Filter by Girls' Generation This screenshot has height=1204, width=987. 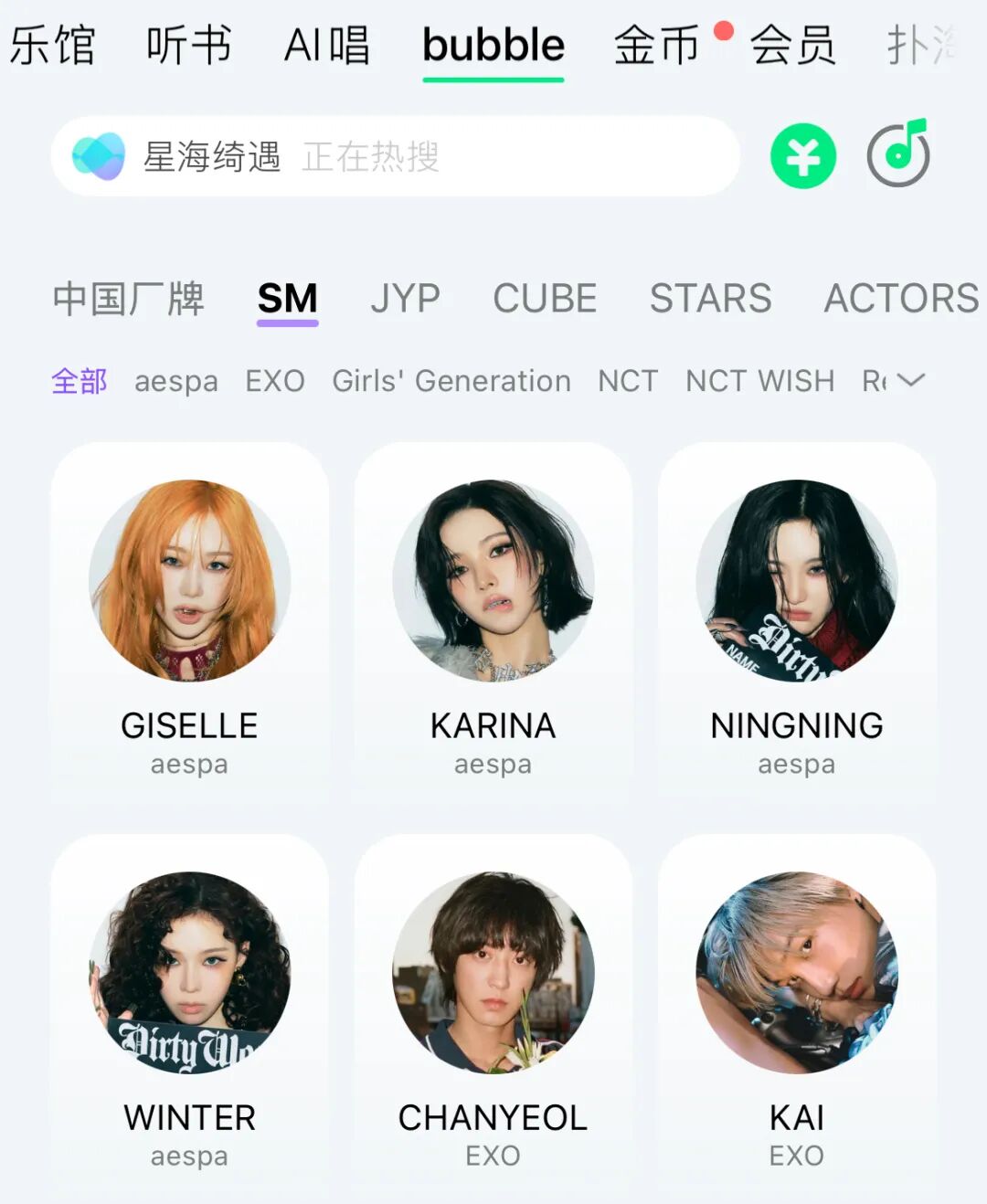(x=451, y=380)
